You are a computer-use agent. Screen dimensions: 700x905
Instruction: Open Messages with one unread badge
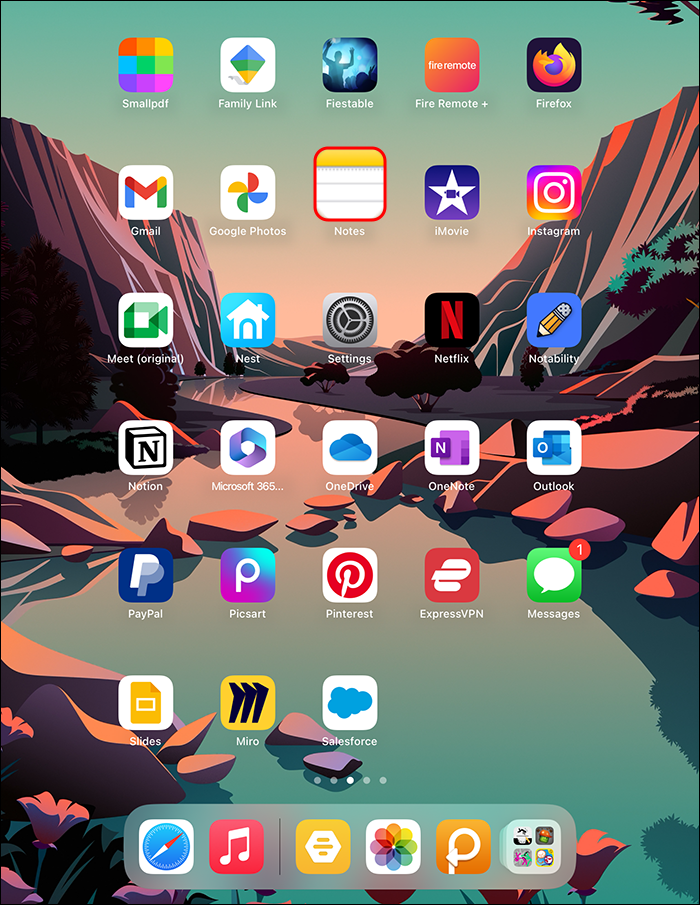[x=554, y=575]
